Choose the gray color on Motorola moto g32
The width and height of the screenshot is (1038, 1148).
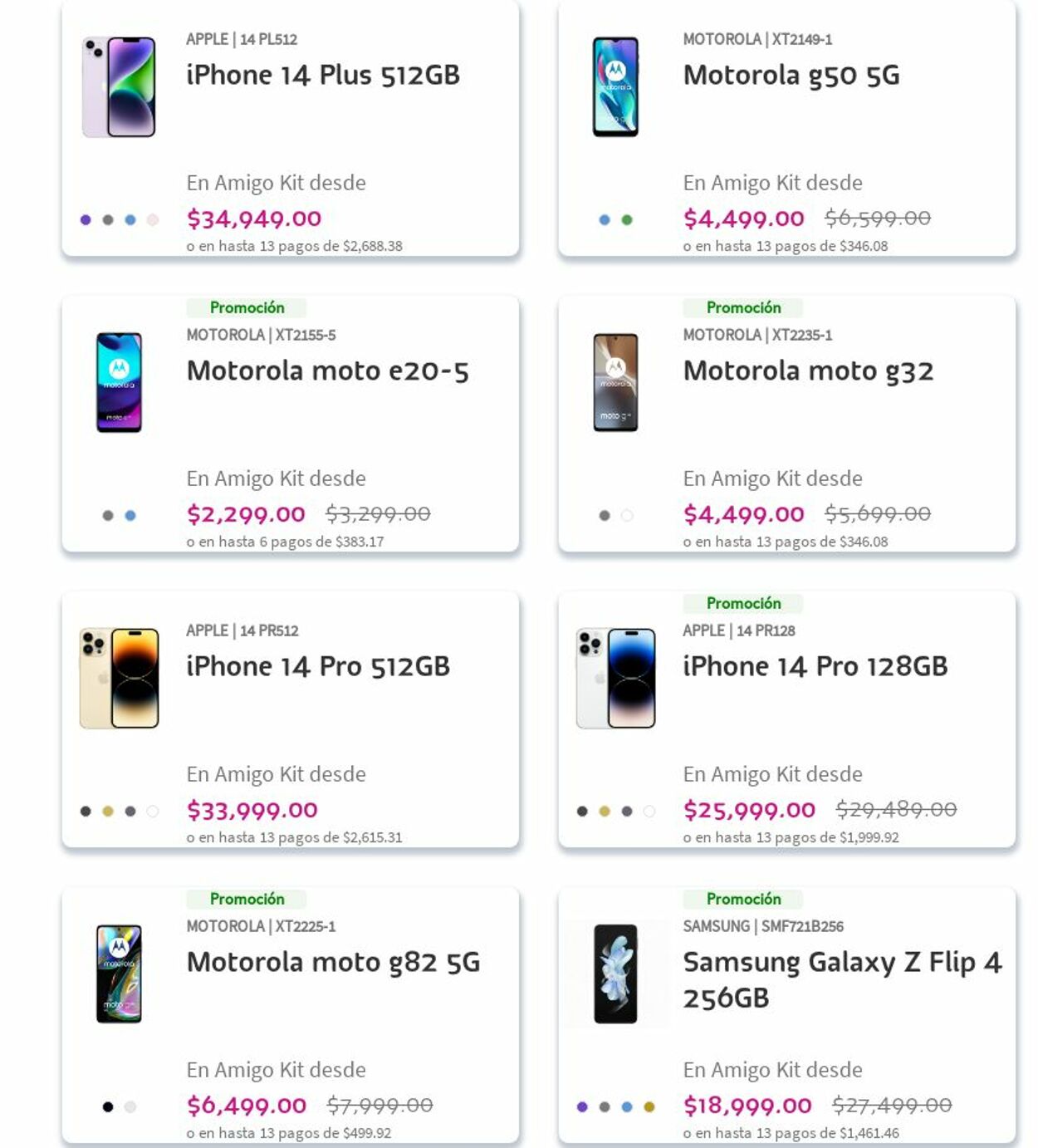coord(605,516)
